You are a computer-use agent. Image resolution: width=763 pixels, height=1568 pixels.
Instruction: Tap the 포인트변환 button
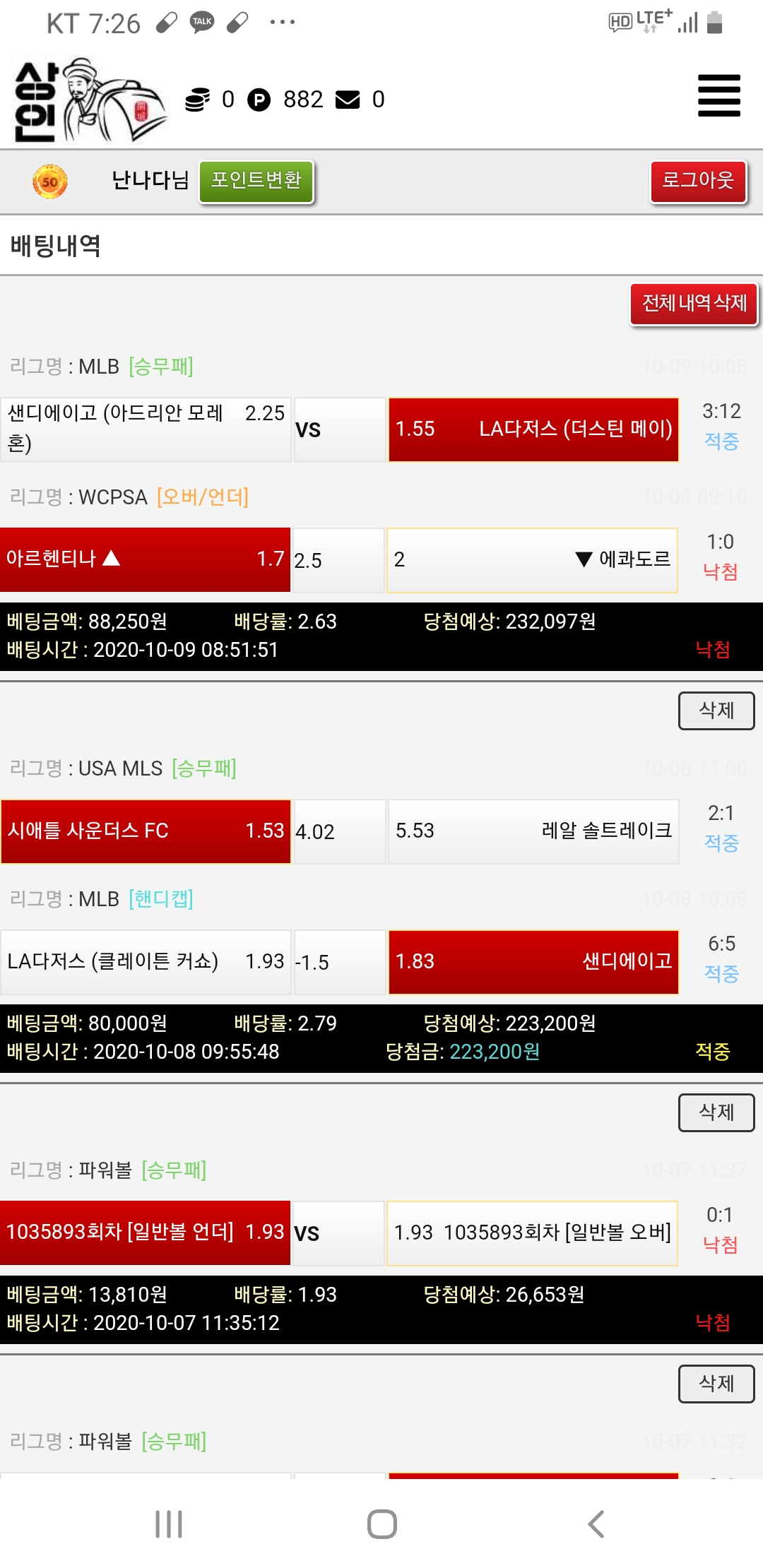point(256,181)
